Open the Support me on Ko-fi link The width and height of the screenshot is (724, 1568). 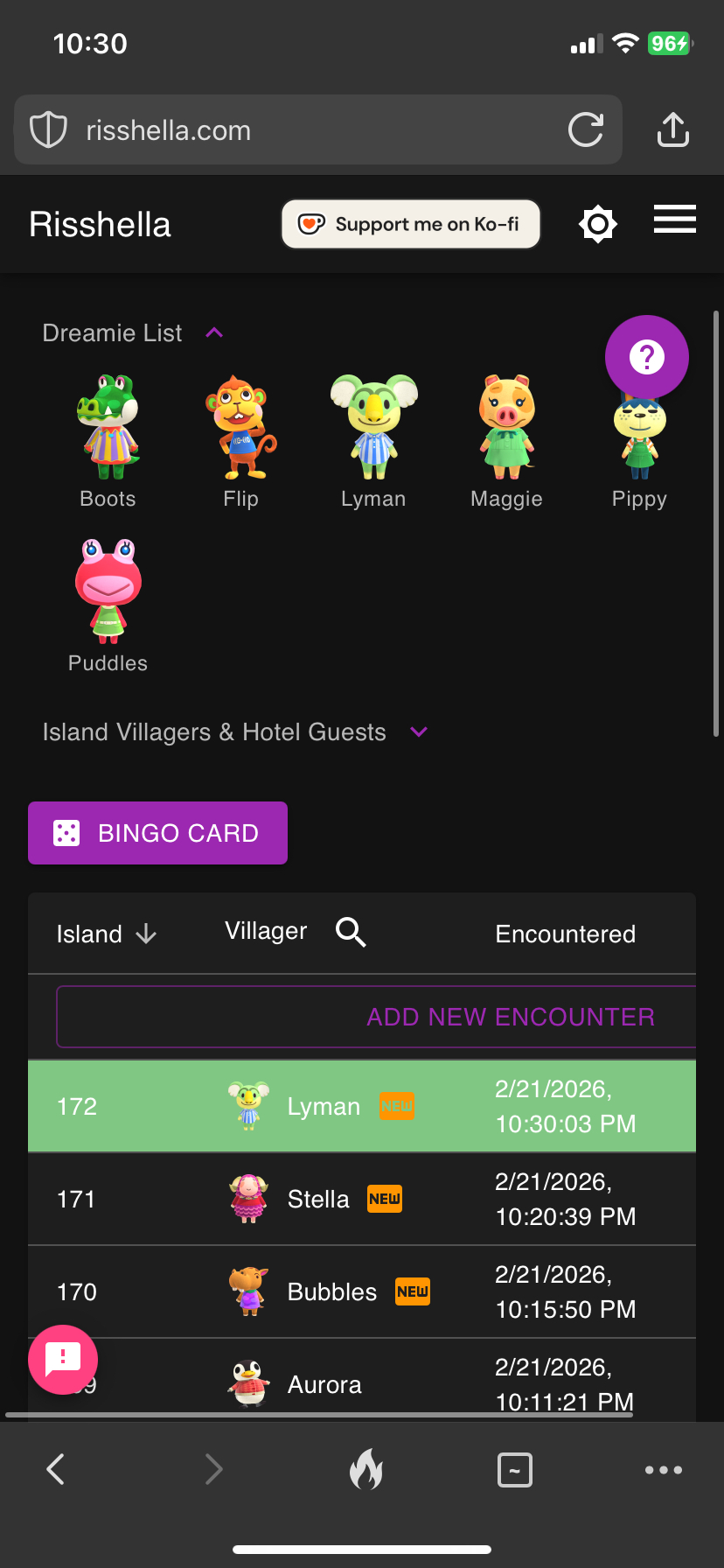(x=411, y=225)
